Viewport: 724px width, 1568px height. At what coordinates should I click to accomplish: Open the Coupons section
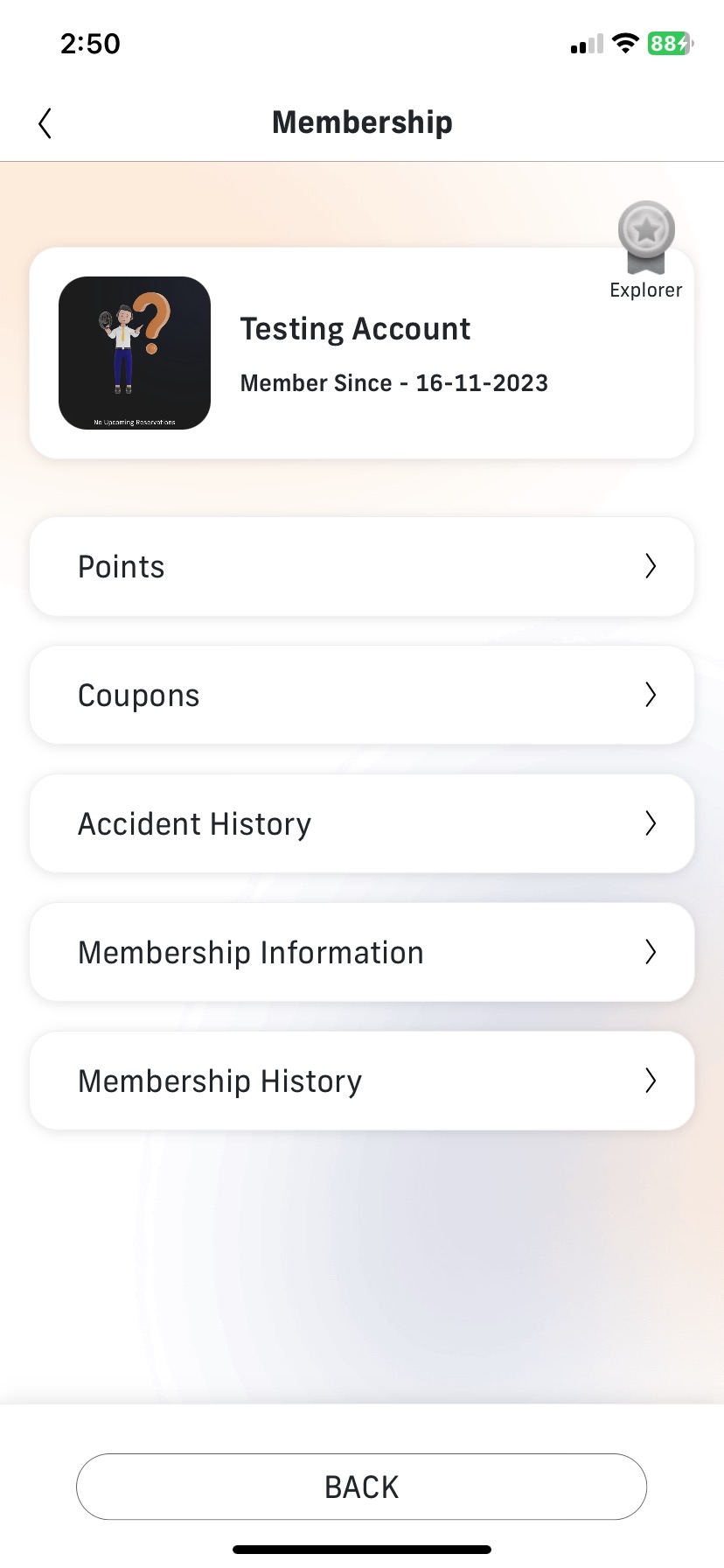click(361, 695)
